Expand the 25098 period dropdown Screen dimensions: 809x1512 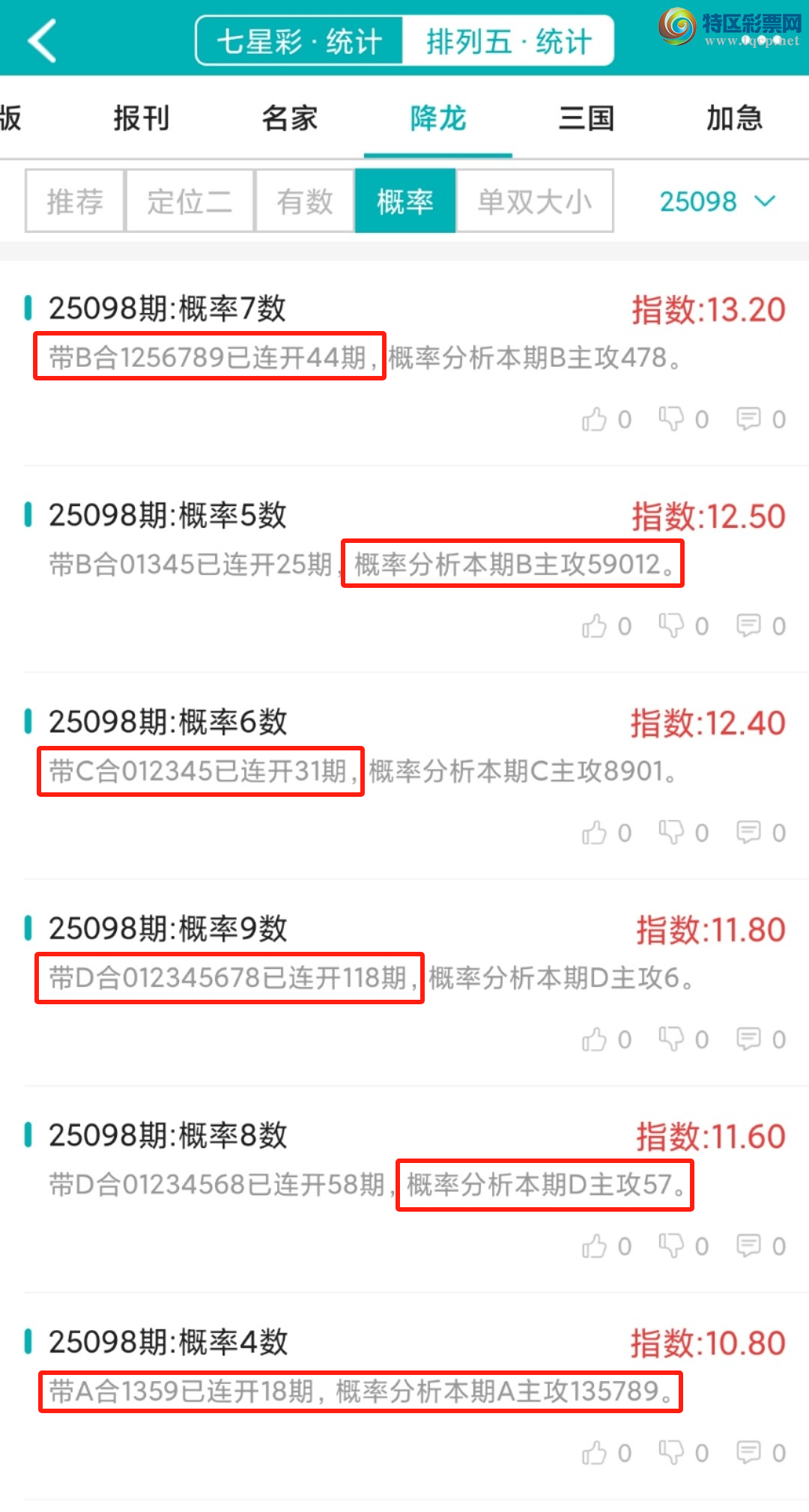716,201
